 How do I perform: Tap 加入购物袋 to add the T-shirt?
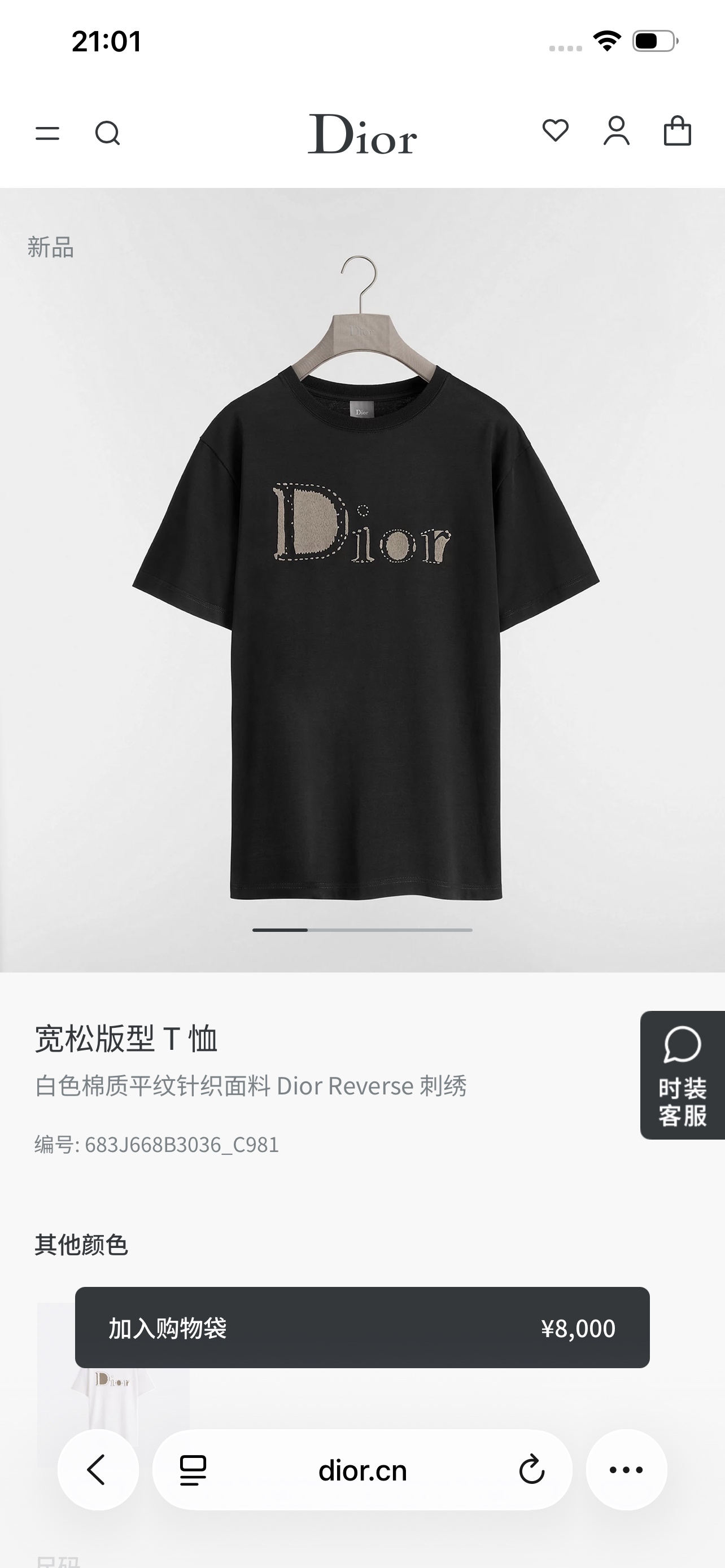coord(362,1328)
